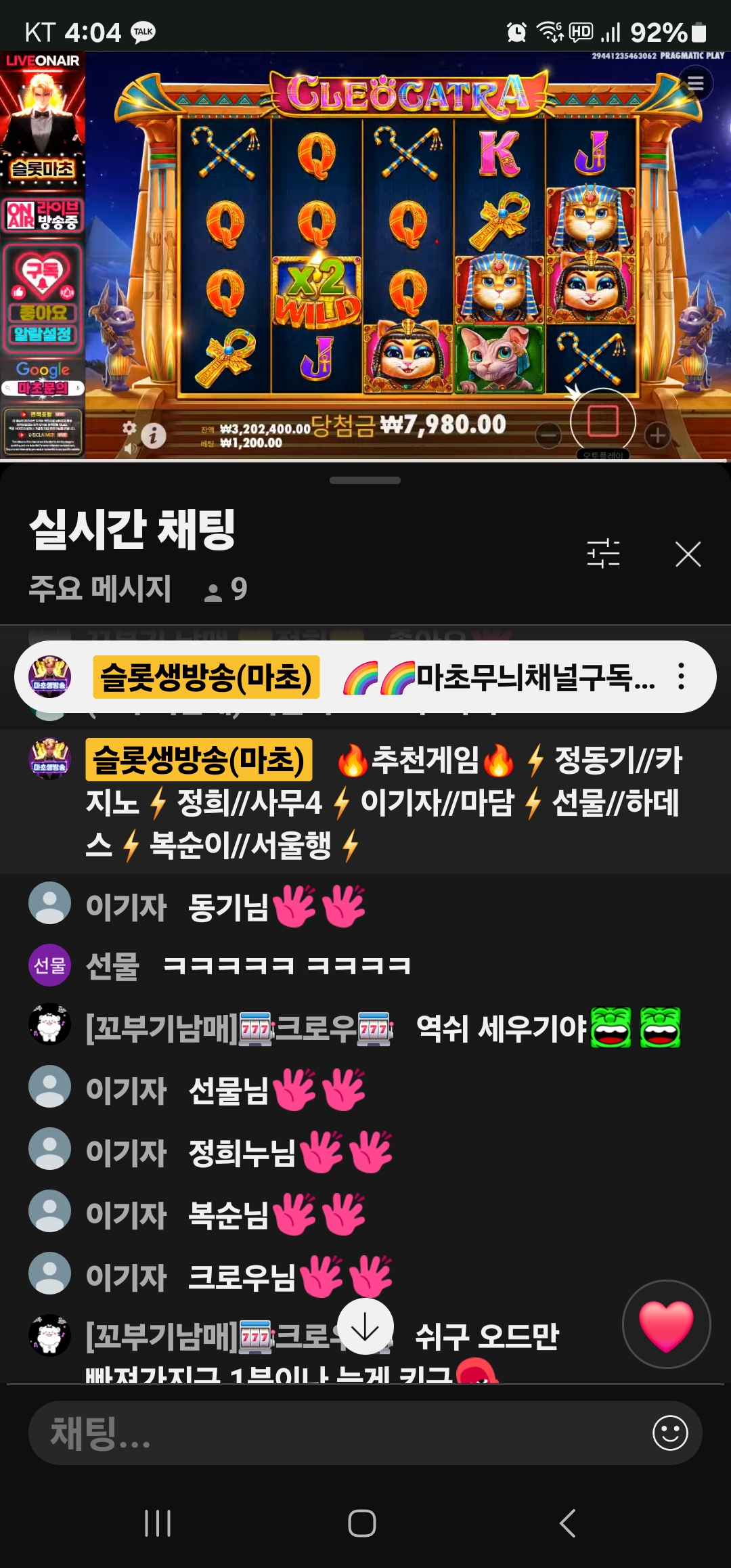Jump to newest chat messages arrow

(x=365, y=1326)
